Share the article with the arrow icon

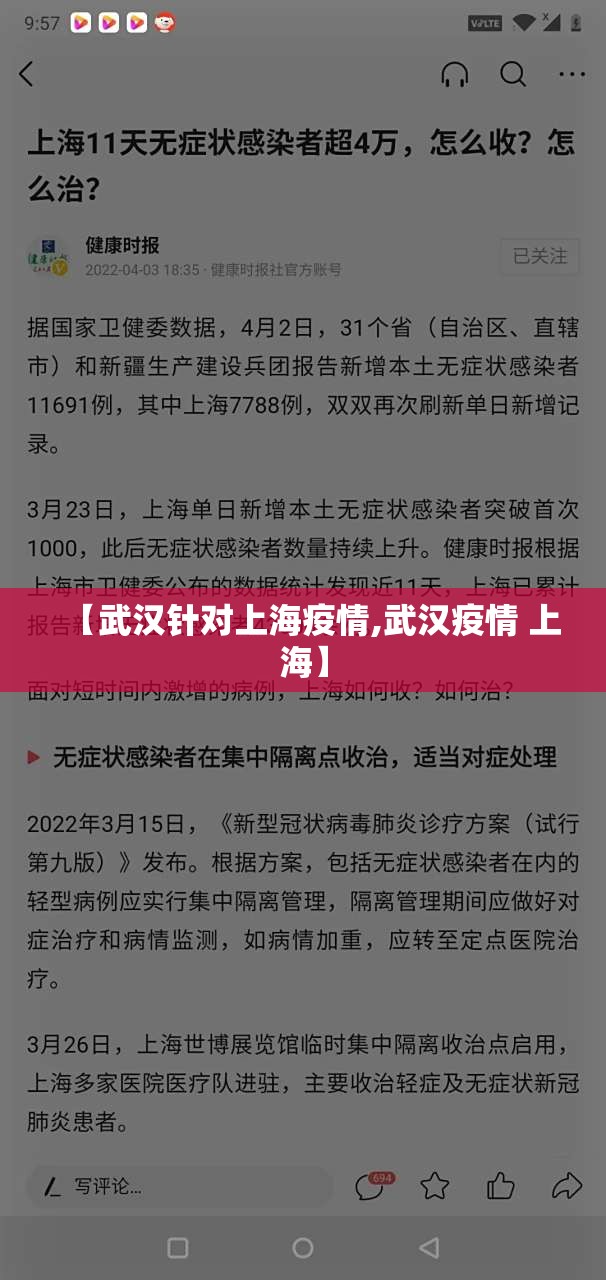567,1187
